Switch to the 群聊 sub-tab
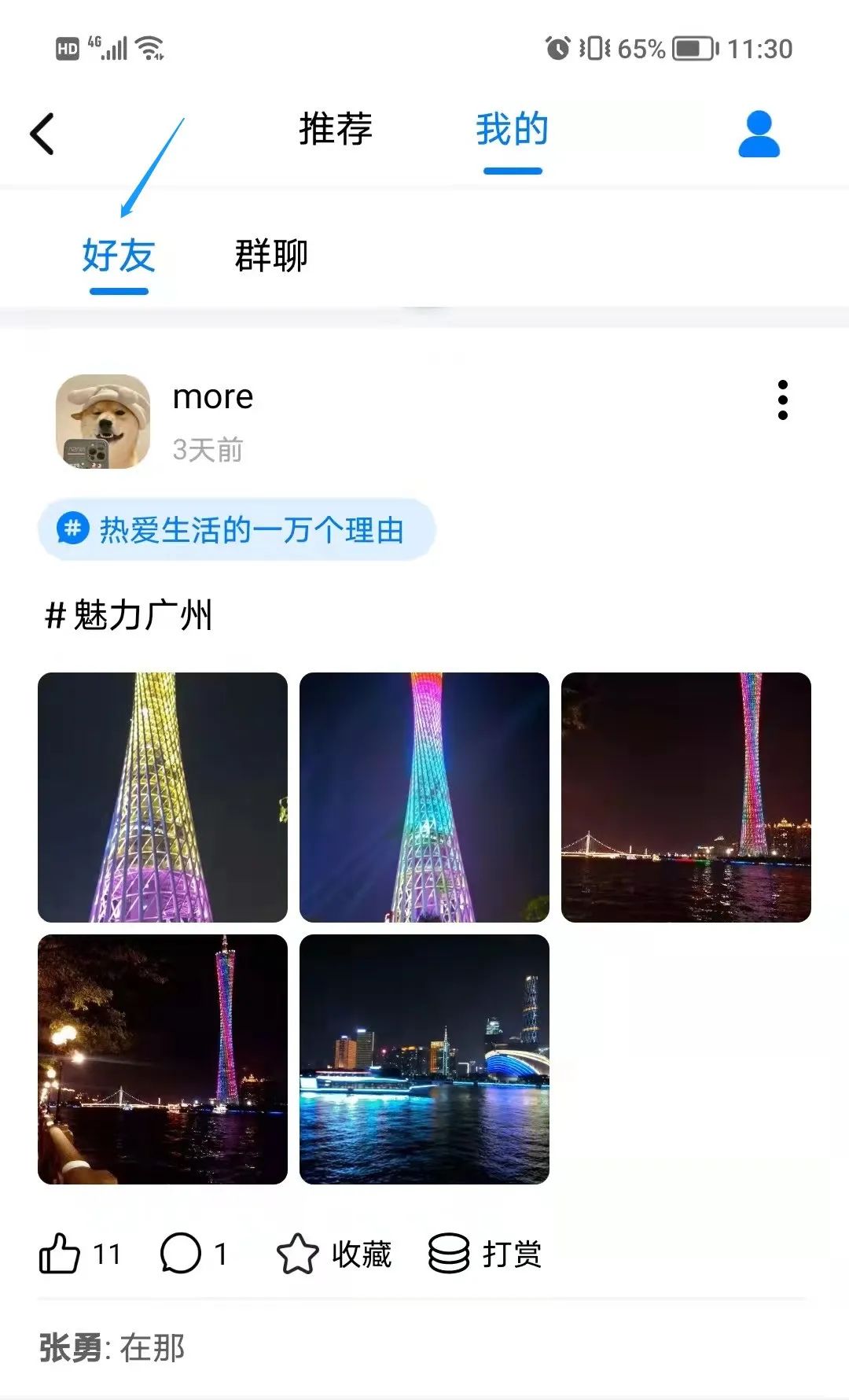Viewport: 849px width, 1400px height. coord(271,256)
